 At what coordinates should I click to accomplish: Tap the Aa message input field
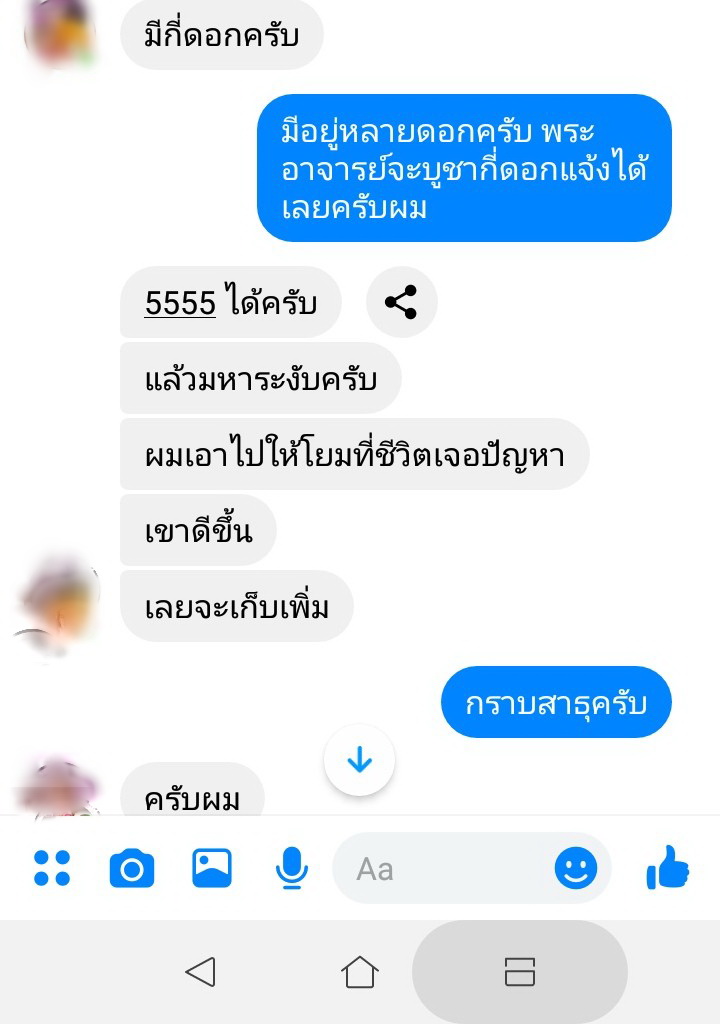[440, 868]
